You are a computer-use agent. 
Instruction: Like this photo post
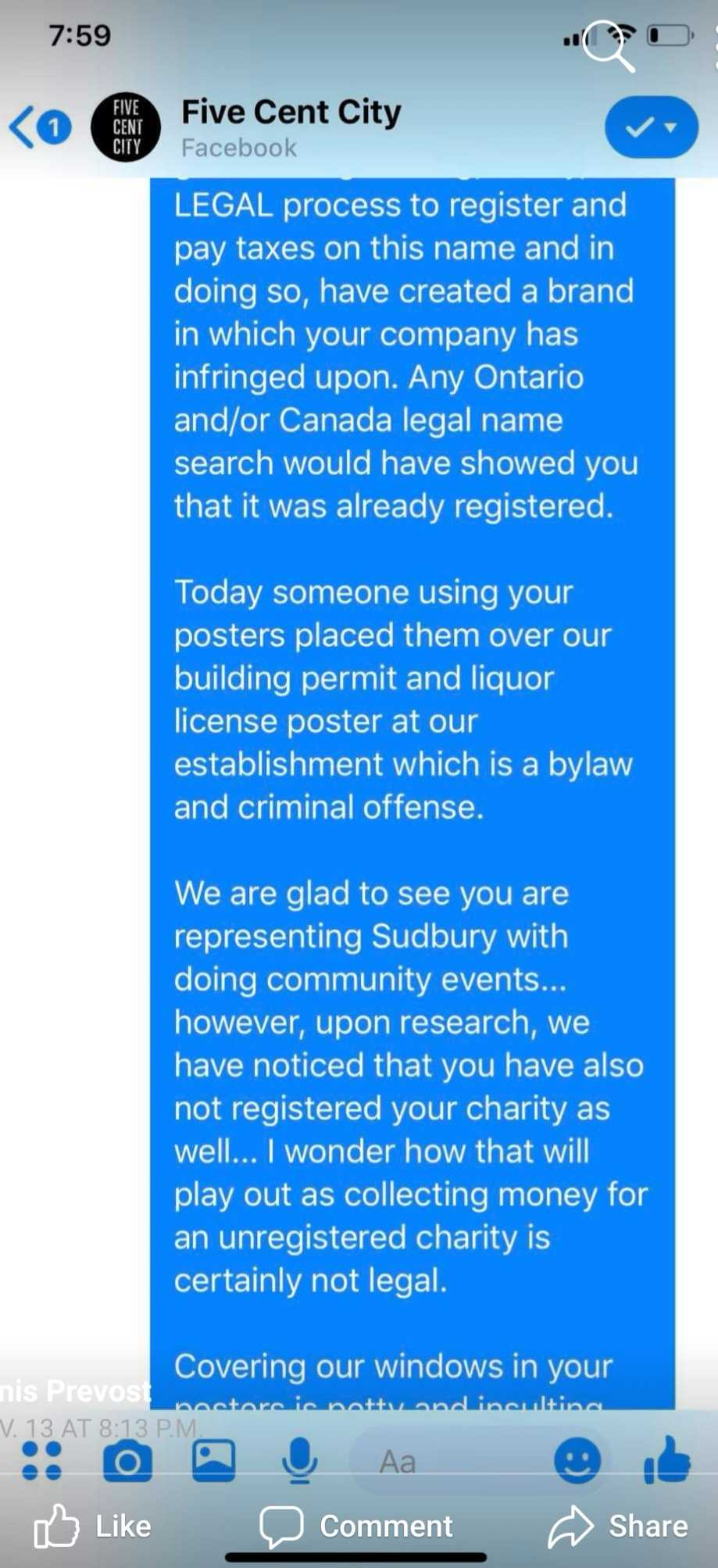pyautogui.click(x=92, y=1526)
